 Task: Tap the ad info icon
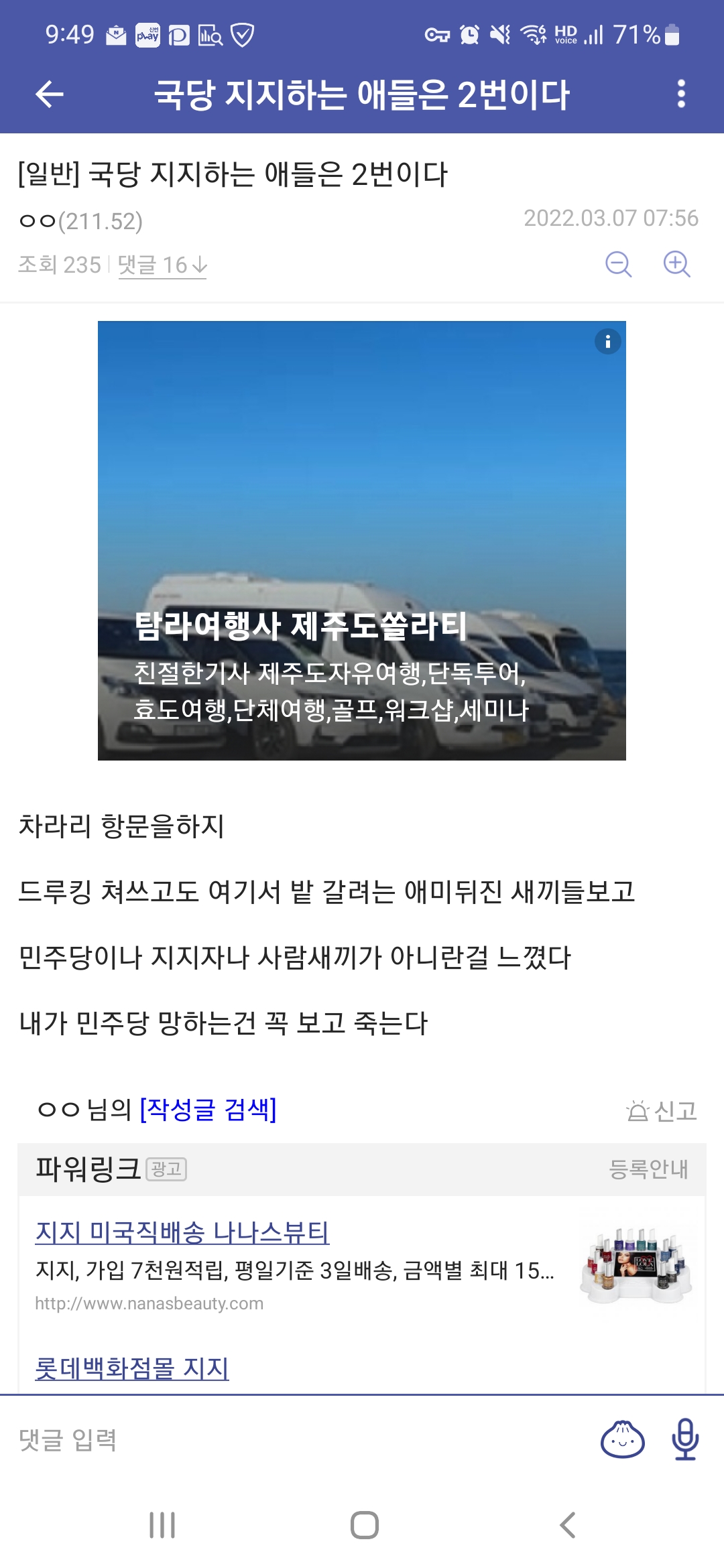(x=607, y=342)
